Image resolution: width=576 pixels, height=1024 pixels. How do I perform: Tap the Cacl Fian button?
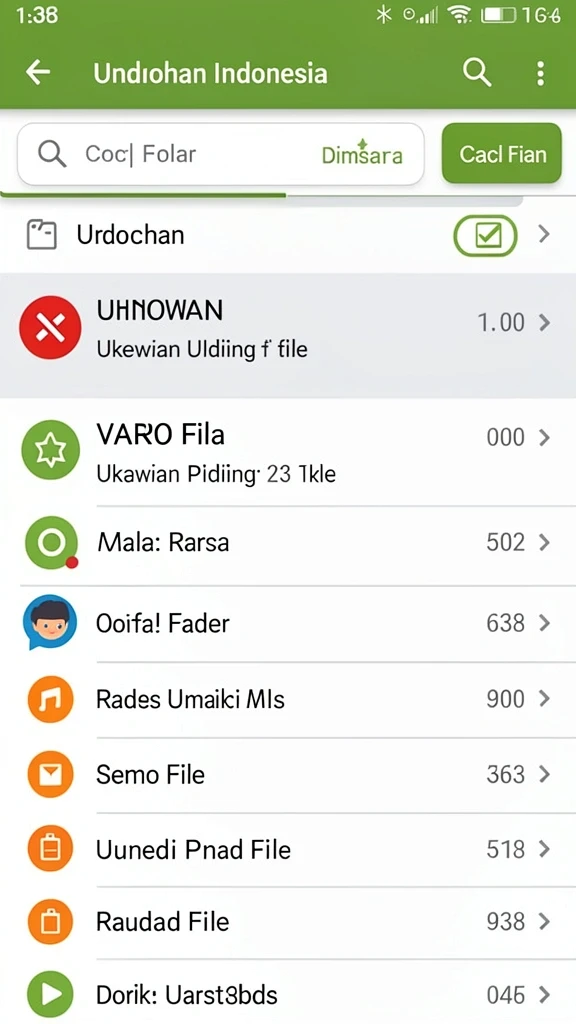coord(502,153)
